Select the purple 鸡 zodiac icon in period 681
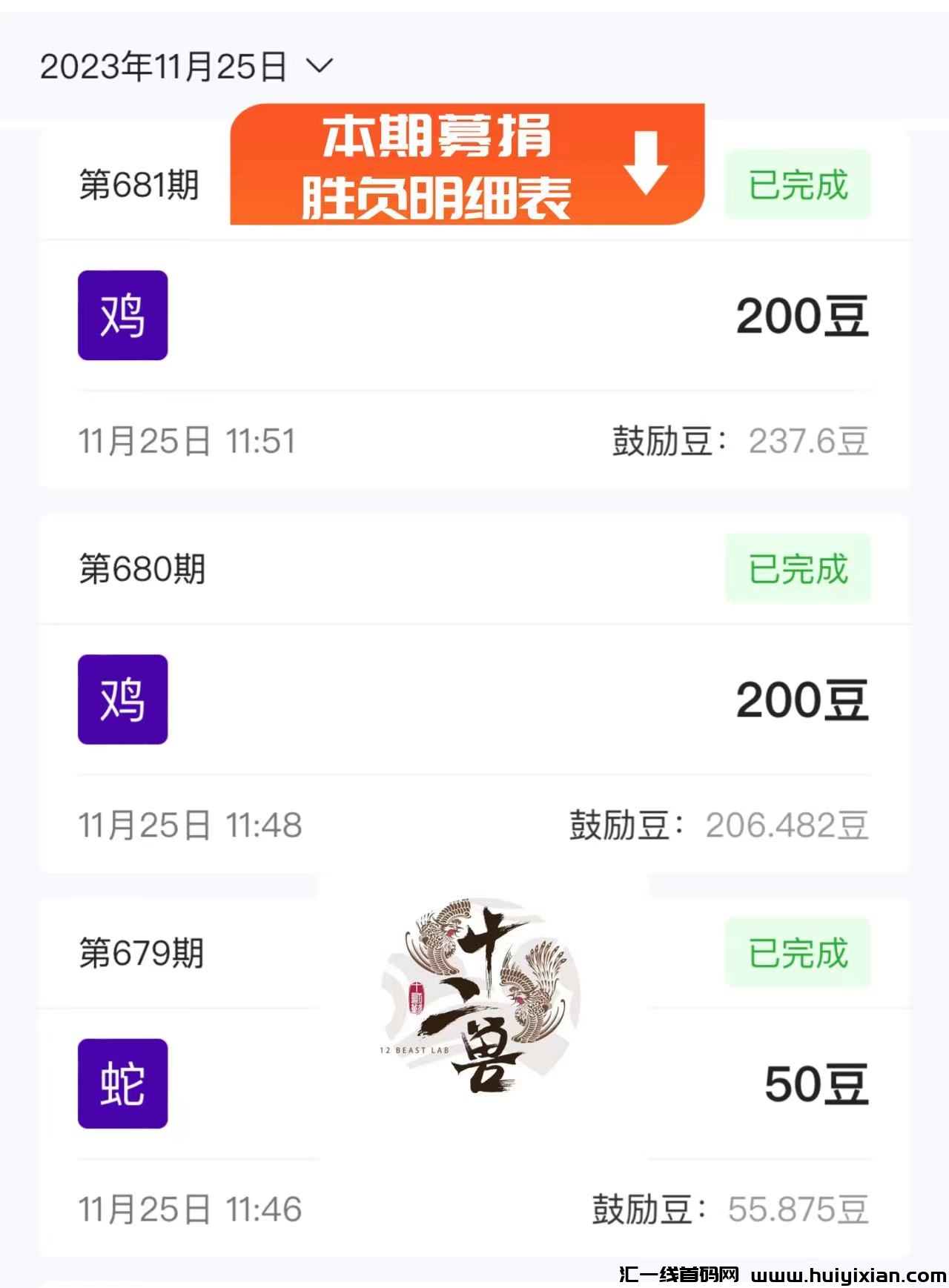This screenshot has height=1288, width=949. (123, 314)
